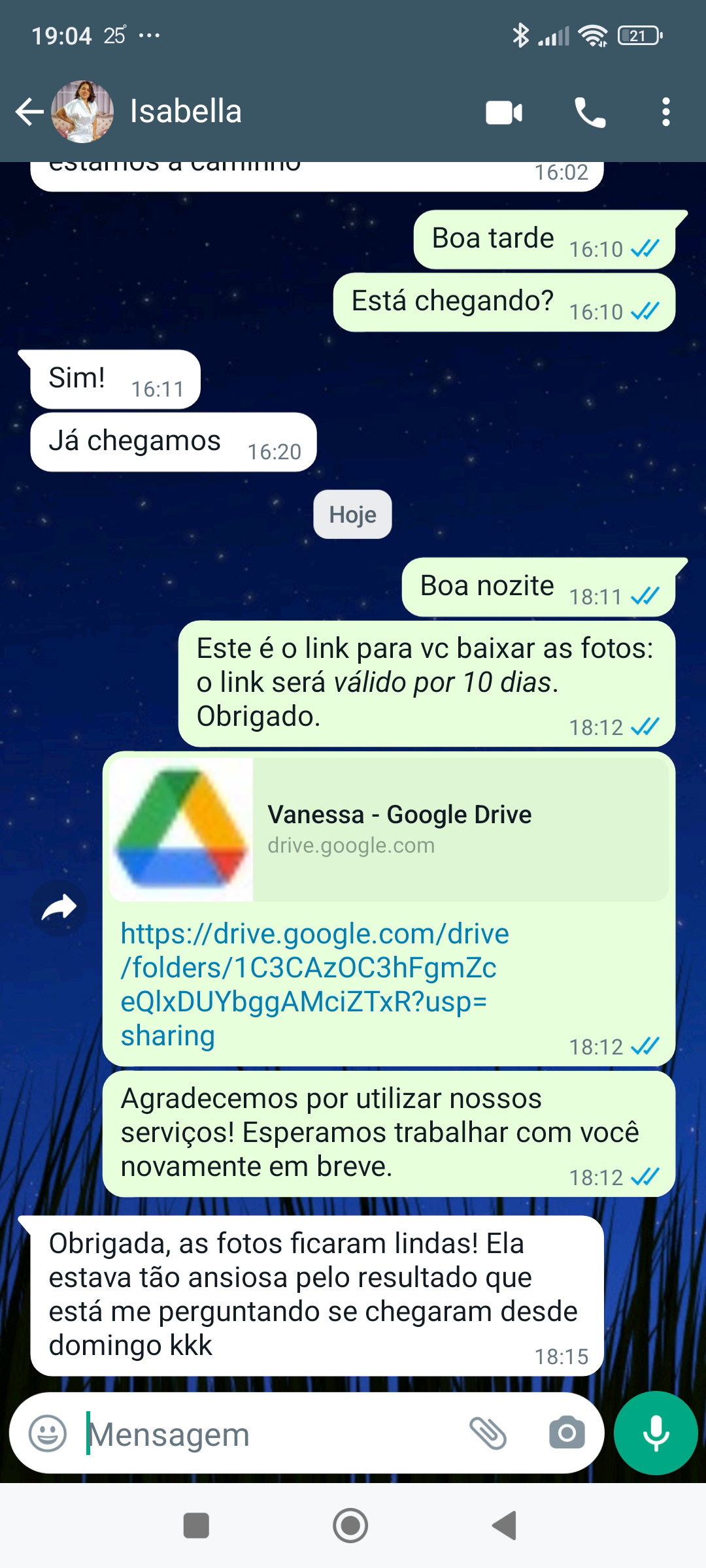Screen dimensions: 706x1568
Task: Open the emoji picker
Action: tap(48, 1433)
